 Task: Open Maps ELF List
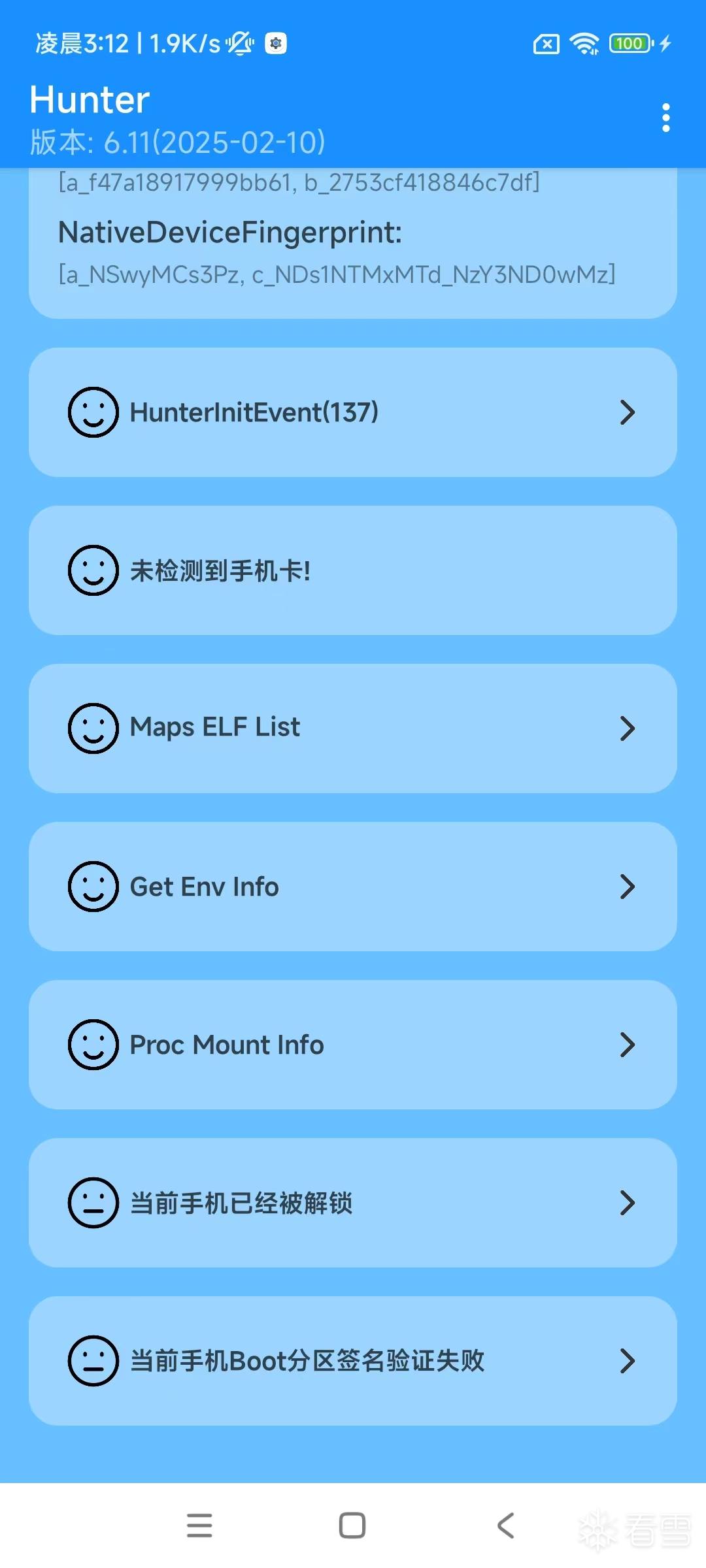point(353,728)
